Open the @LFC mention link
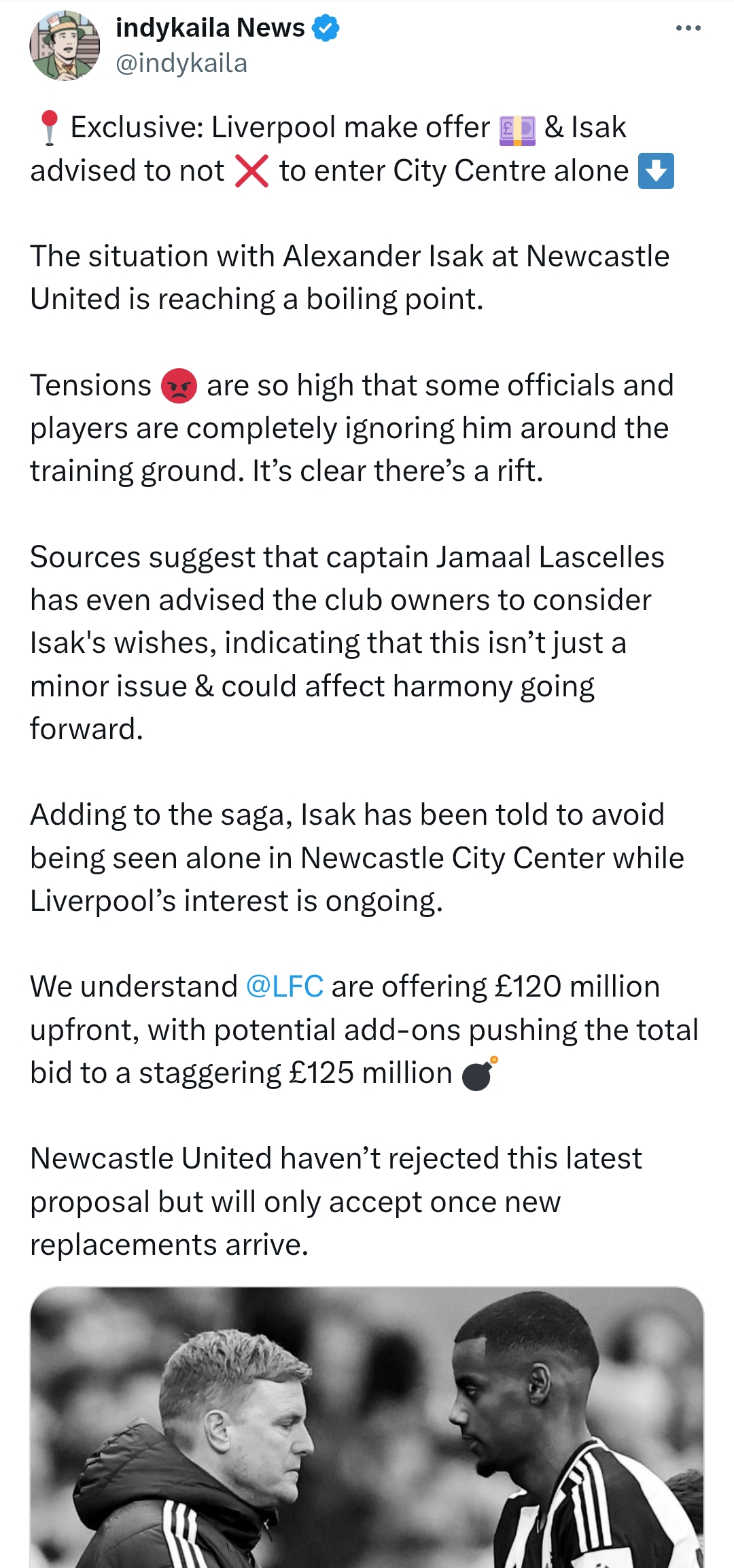 coord(284,986)
